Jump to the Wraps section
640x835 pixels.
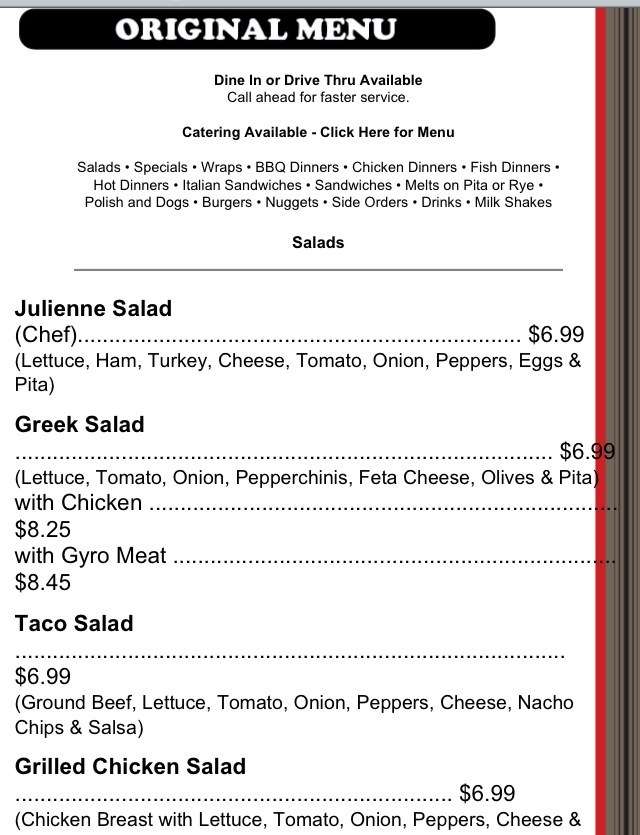point(221,167)
